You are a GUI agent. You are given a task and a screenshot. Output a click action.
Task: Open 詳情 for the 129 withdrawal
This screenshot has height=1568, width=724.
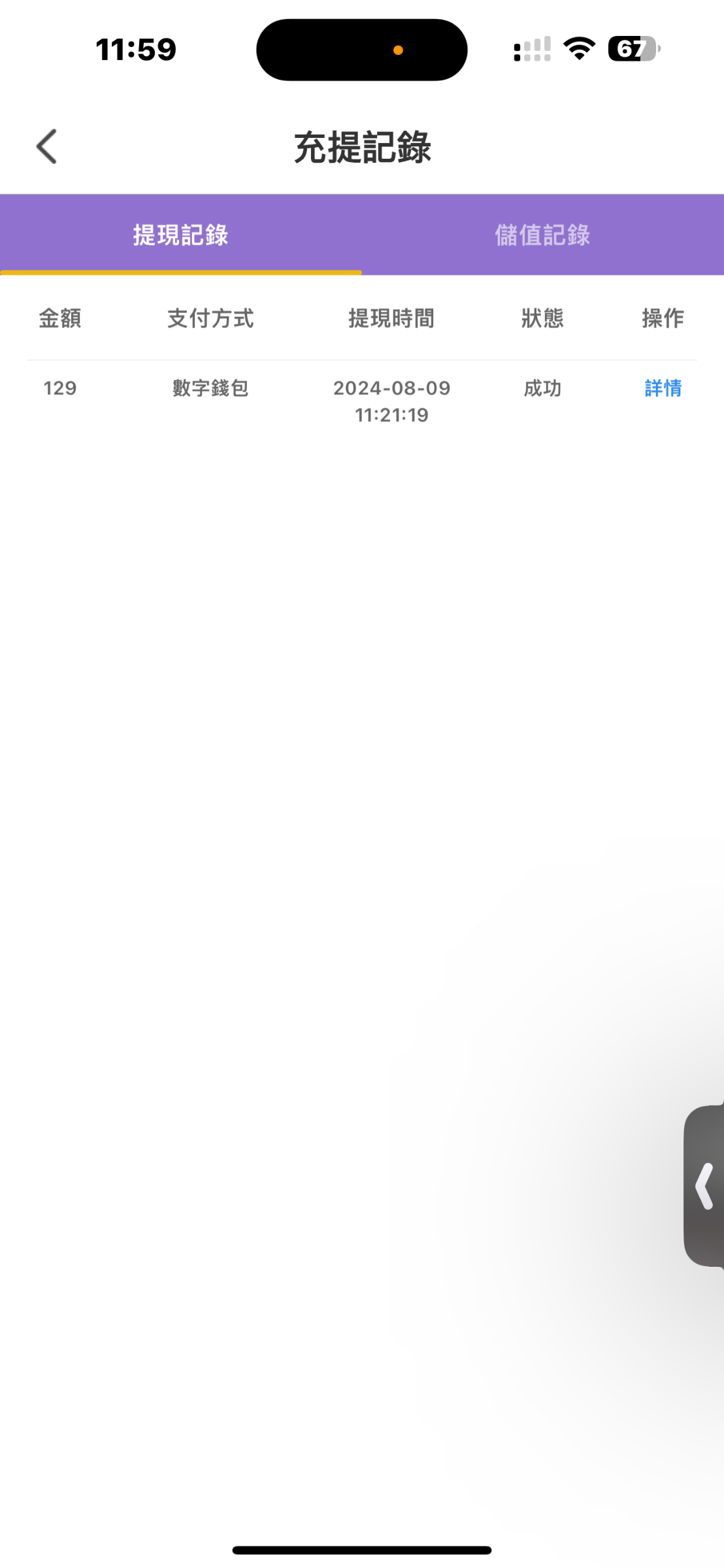point(663,388)
